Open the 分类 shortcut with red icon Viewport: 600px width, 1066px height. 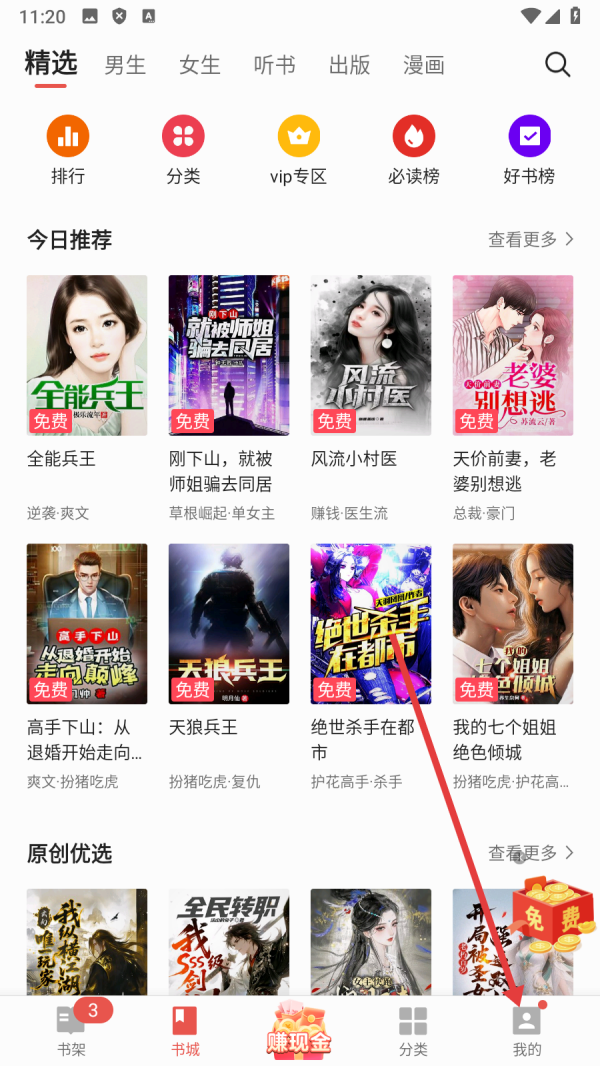(x=183, y=150)
